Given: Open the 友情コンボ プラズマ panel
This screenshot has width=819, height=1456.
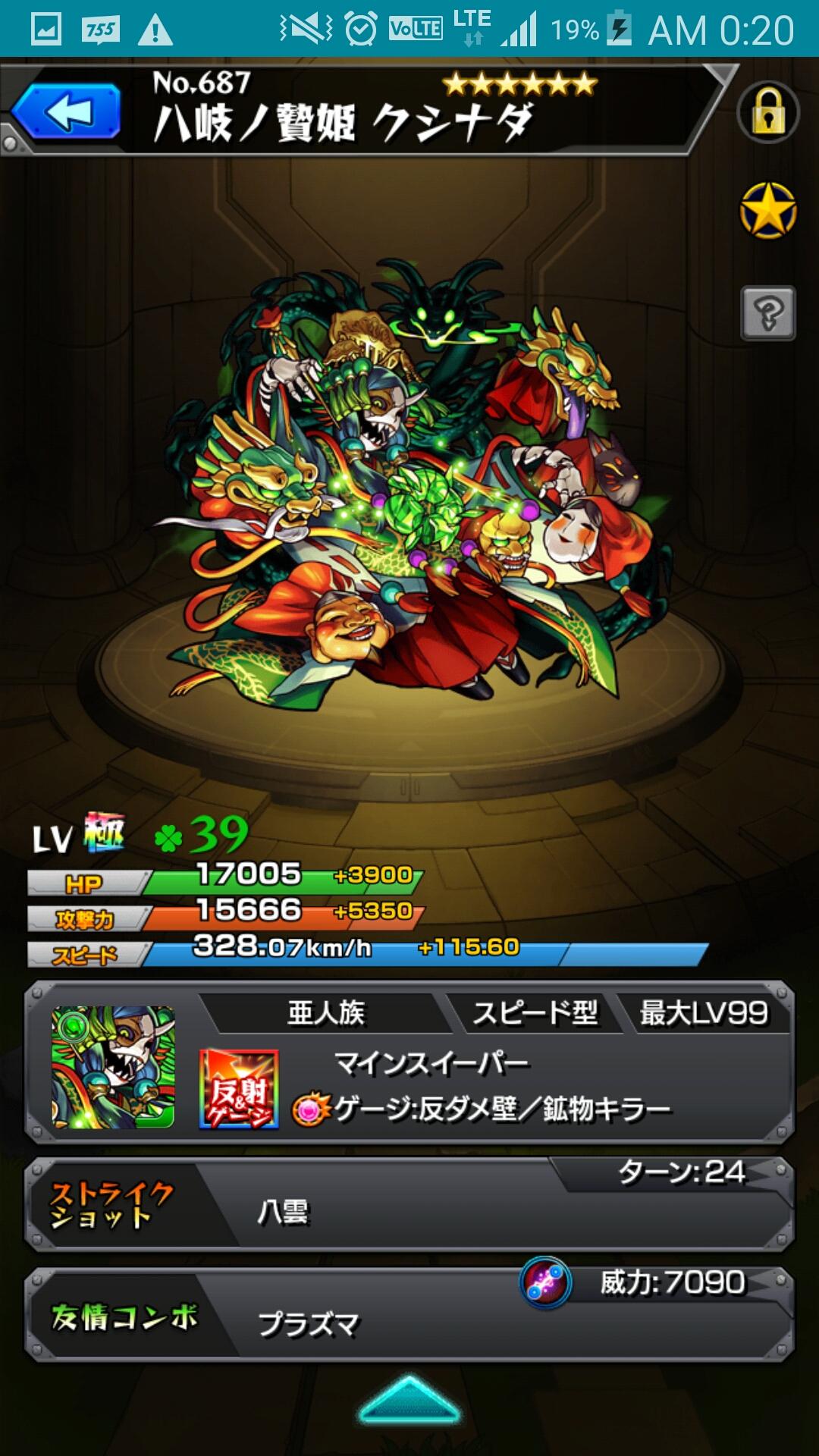Looking at the screenshot, I should 409,1316.
